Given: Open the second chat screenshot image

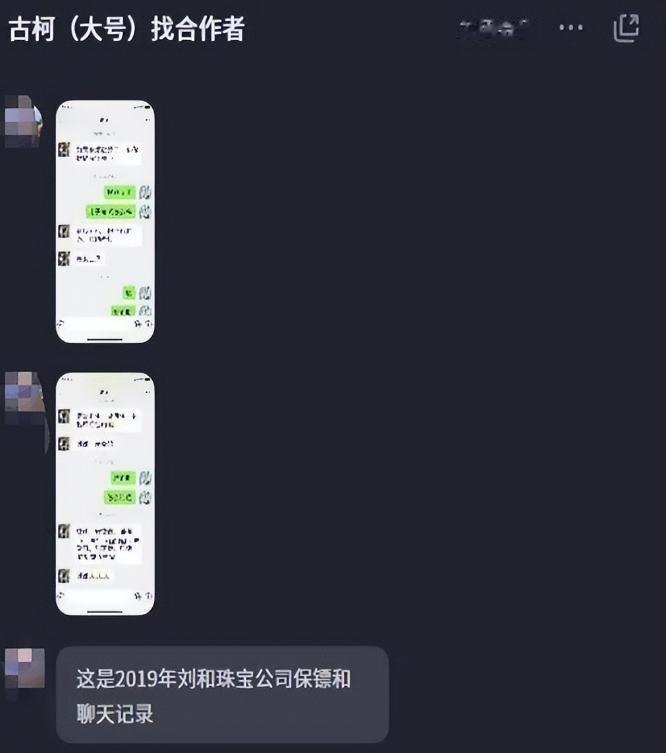Looking at the screenshot, I should coord(105,493).
